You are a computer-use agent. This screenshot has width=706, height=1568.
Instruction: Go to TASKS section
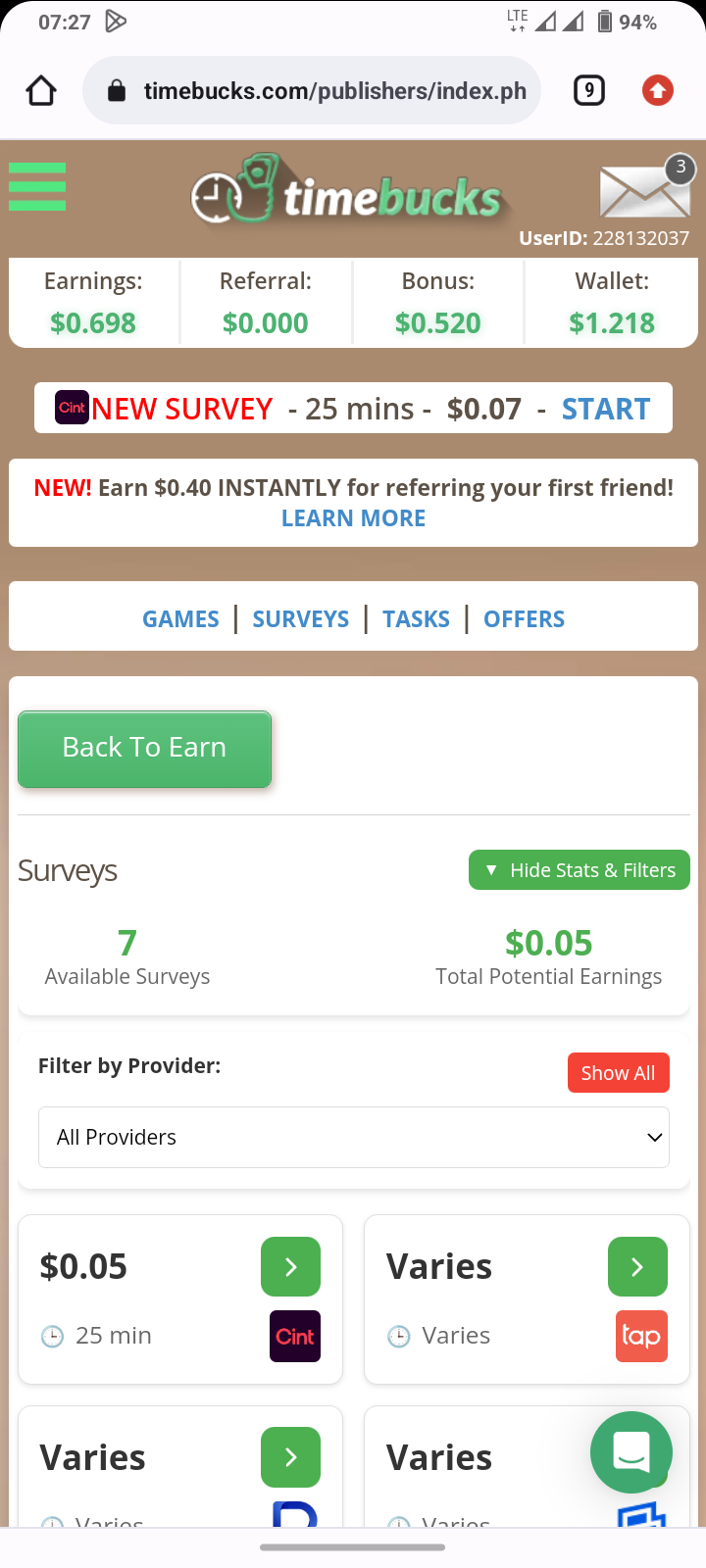point(416,619)
